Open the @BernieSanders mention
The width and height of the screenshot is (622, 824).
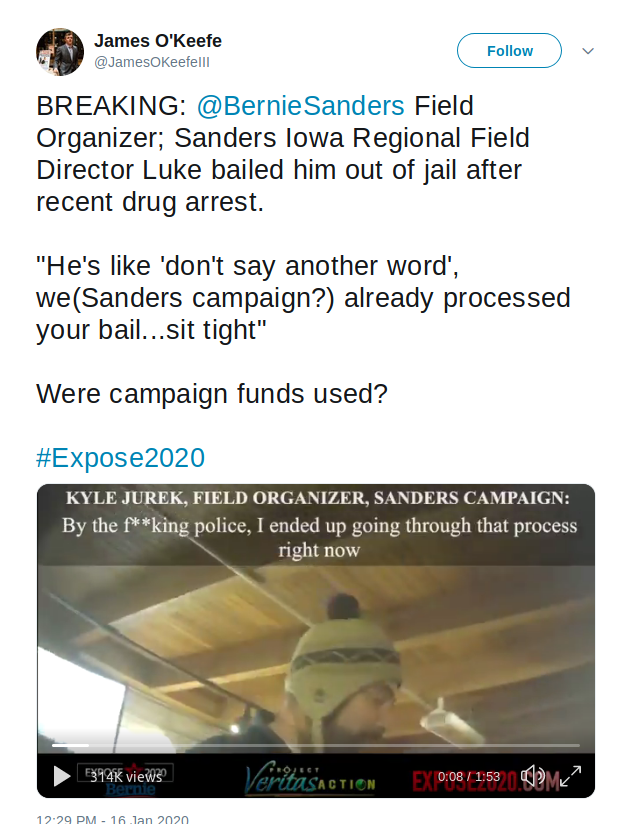pos(300,106)
